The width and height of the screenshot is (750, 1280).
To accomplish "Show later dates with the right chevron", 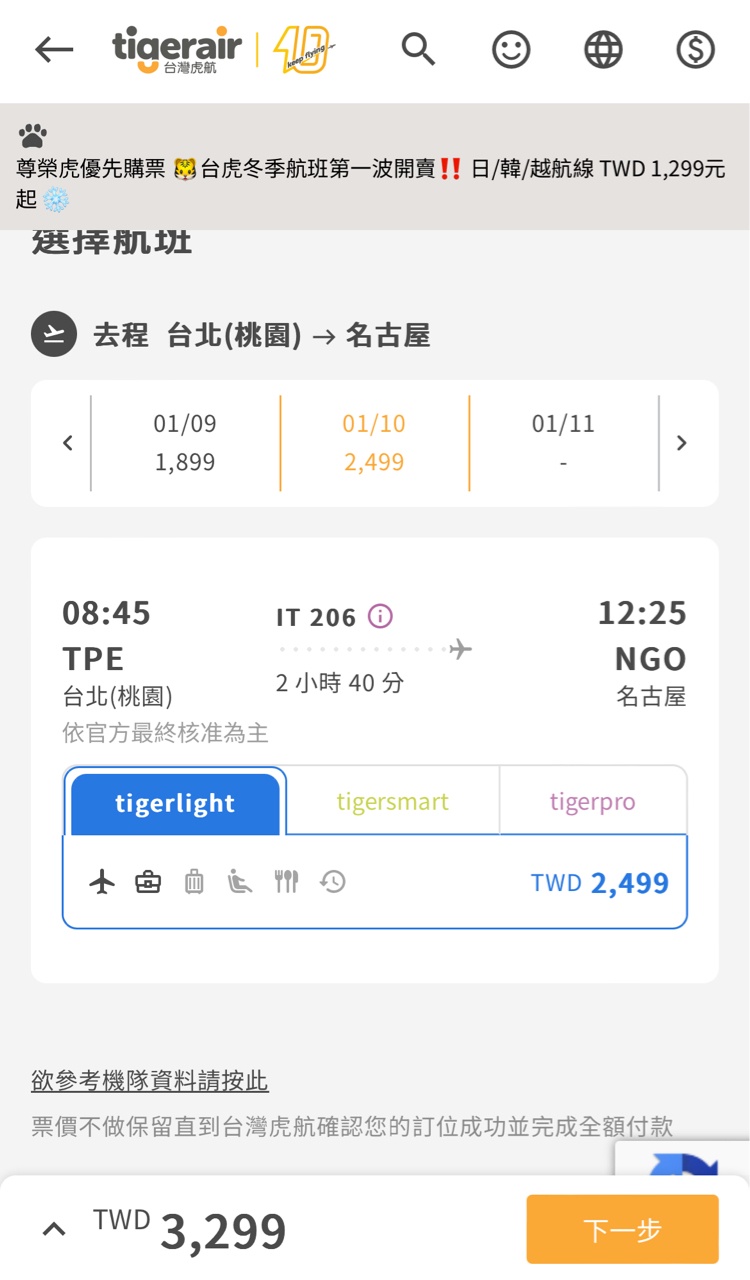I will tap(682, 443).
